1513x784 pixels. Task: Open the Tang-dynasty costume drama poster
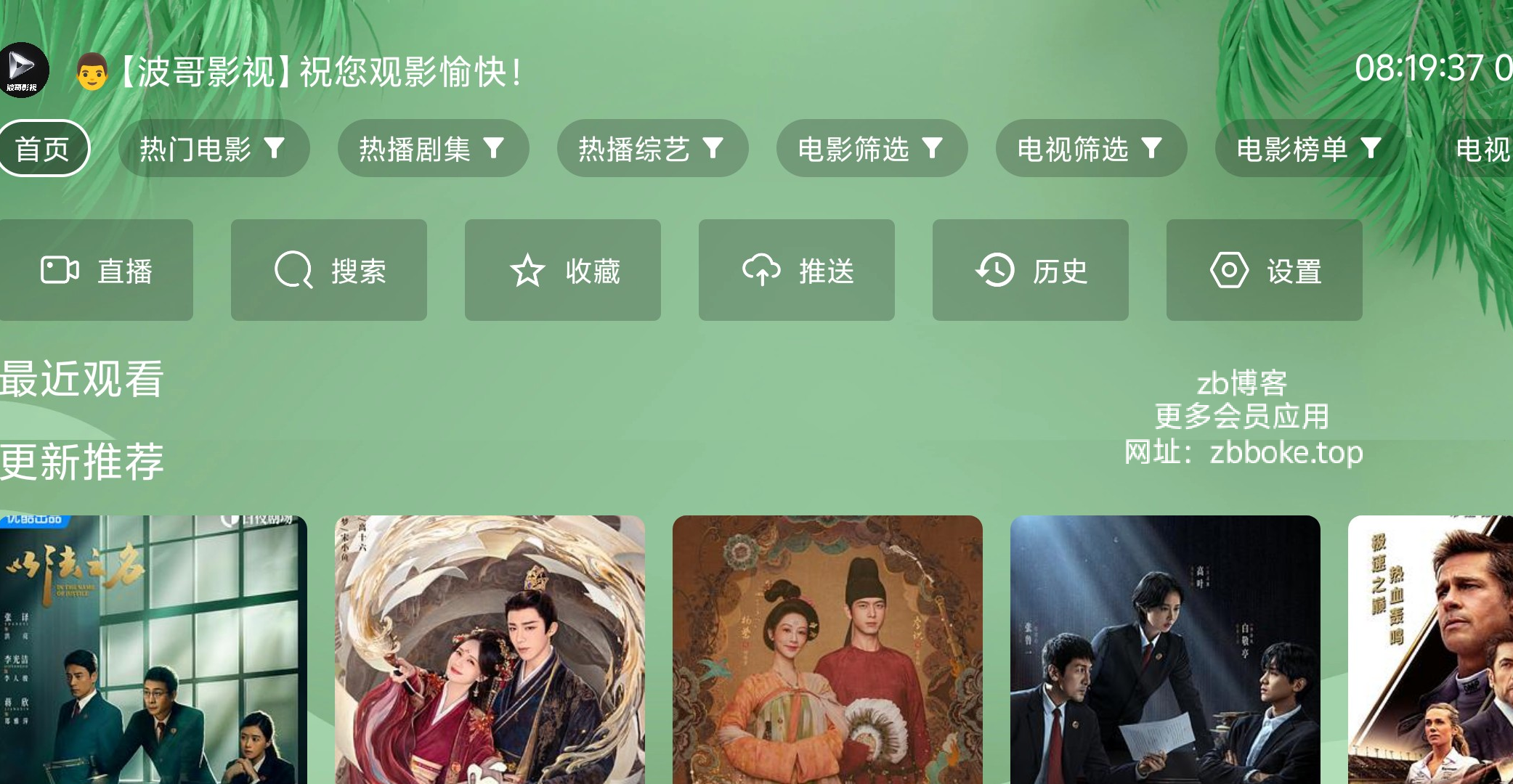tap(827, 650)
